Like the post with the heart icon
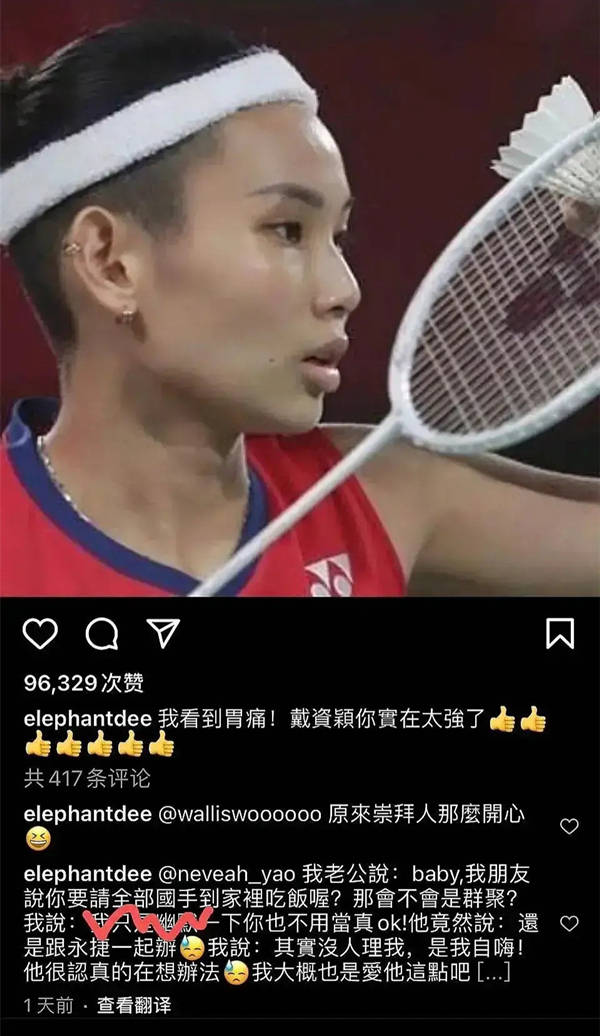The width and height of the screenshot is (600, 1036). (x=40, y=633)
